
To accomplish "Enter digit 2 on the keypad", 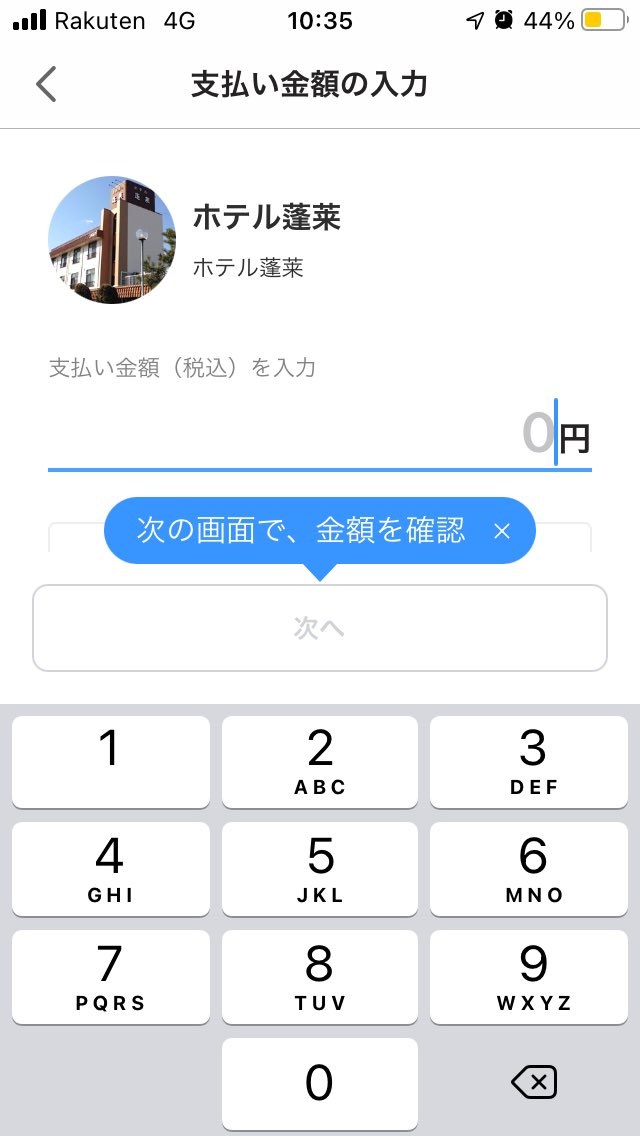I will [x=320, y=761].
